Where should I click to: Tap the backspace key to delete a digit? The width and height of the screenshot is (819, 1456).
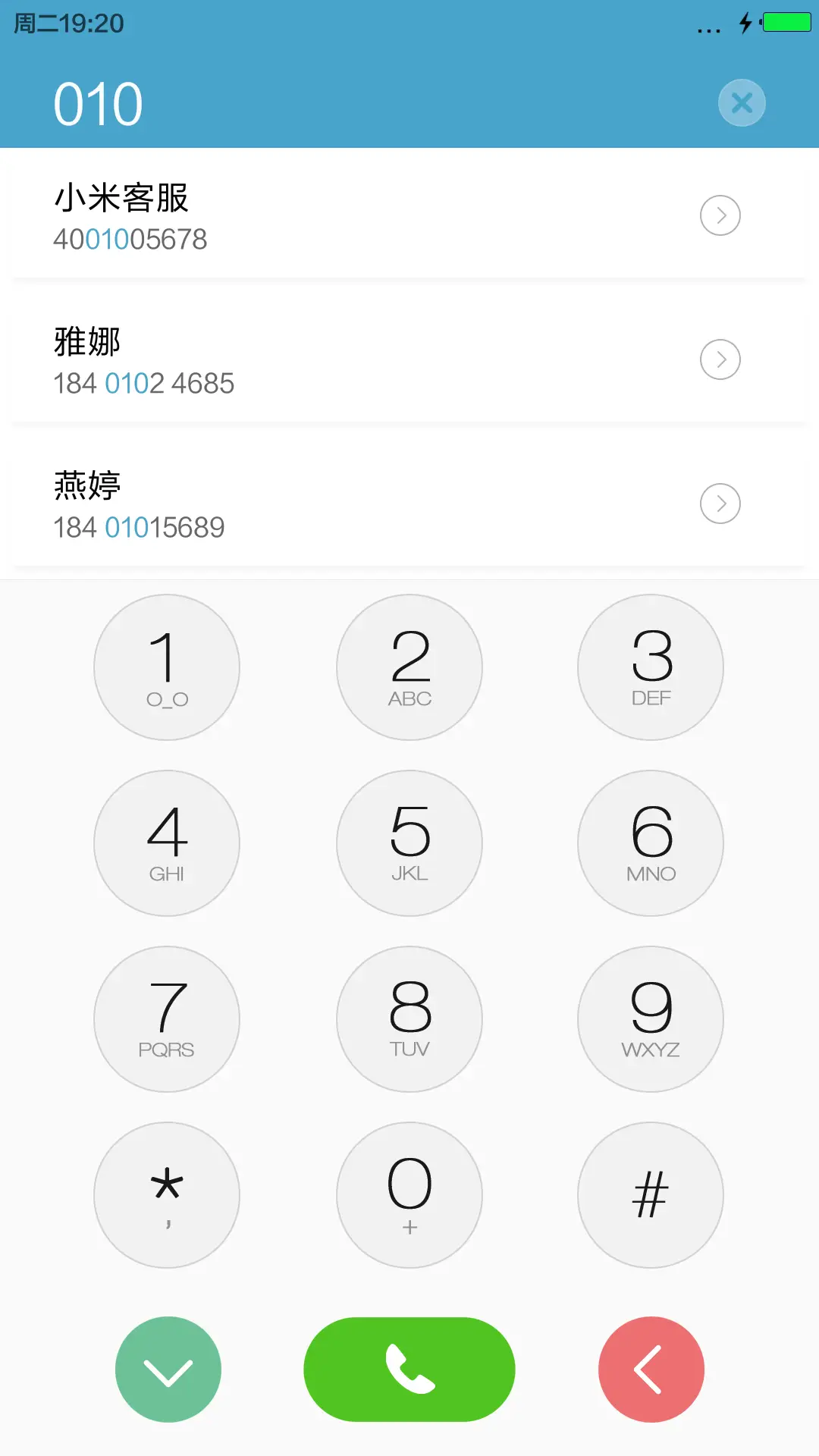click(651, 1369)
